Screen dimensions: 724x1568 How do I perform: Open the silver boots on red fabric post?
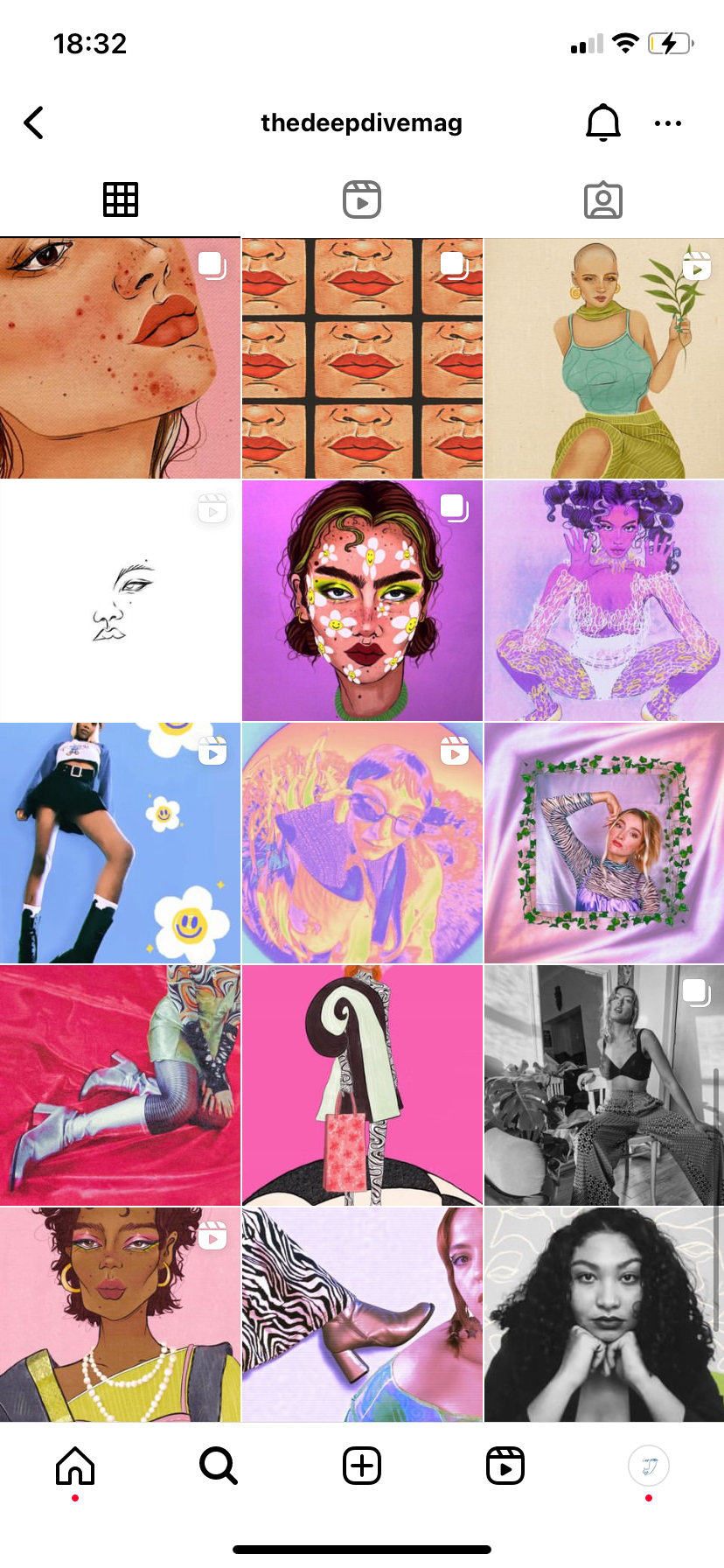(120, 1086)
